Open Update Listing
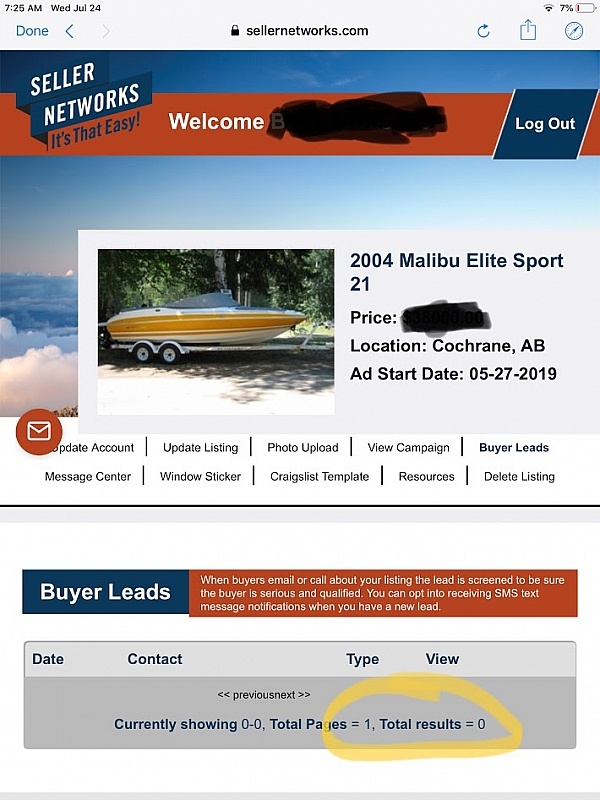600x800 pixels. point(200,448)
